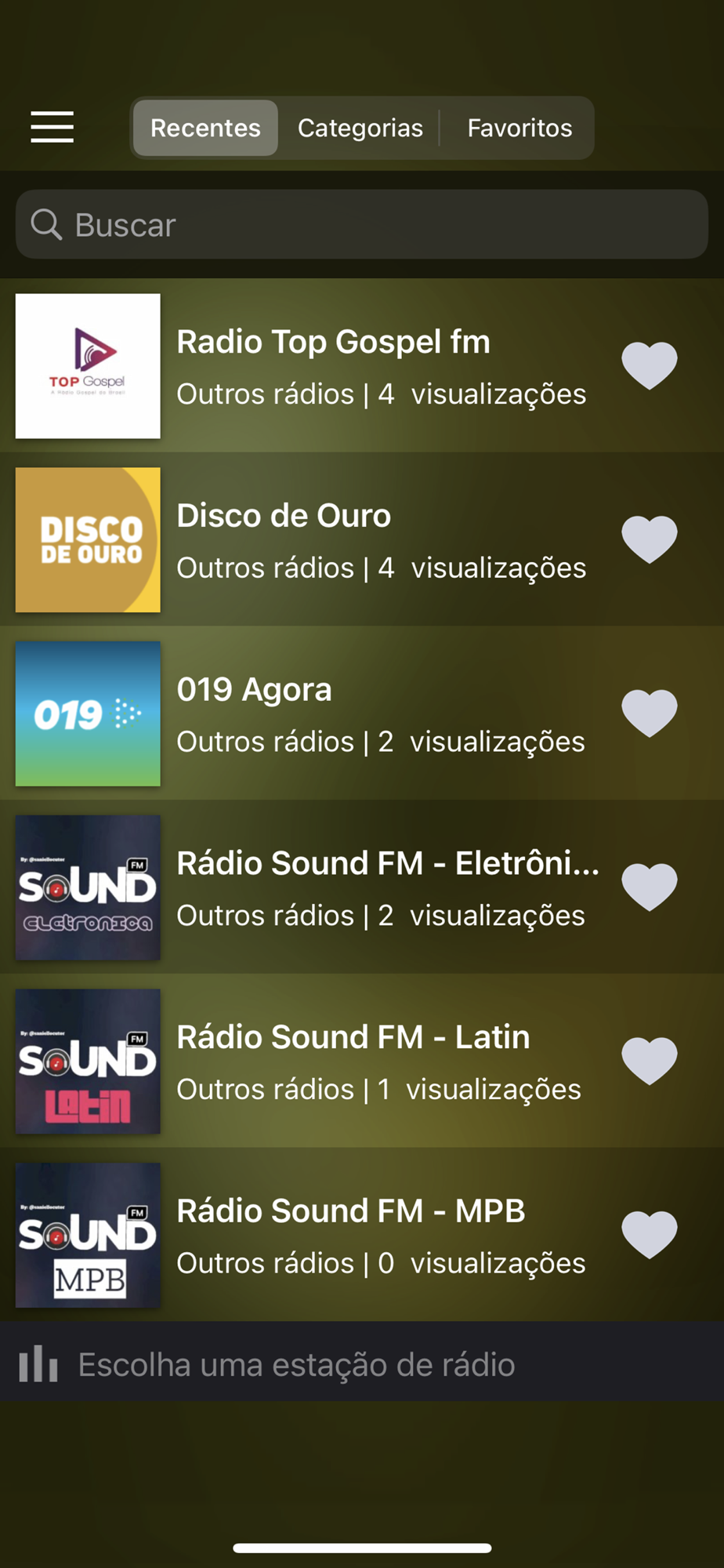Image resolution: width=724 pixels, height=1568 pixels.
Task: Open Rádio Sound FM - MPB
Action: pos(333,1236)
